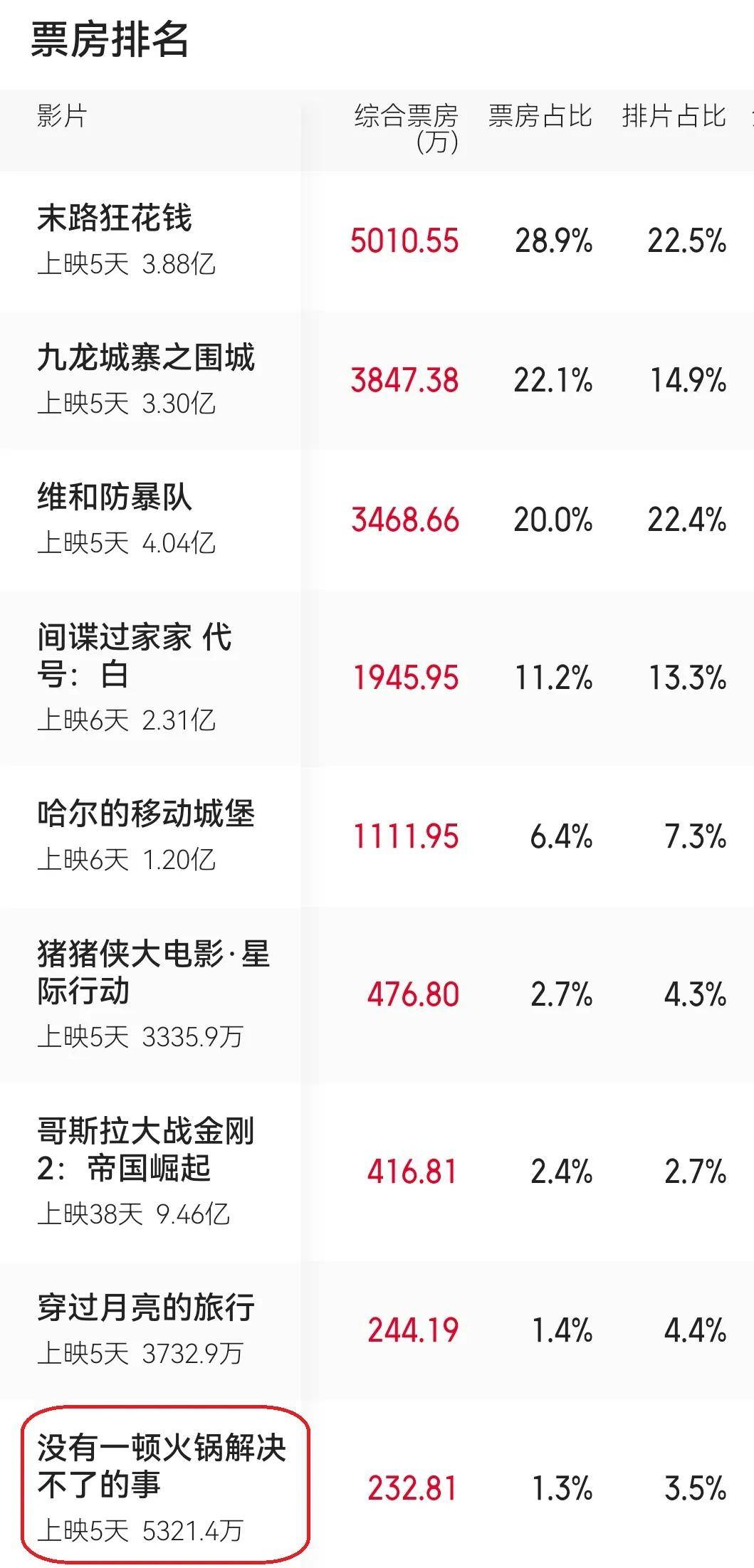The image size is (754, 1568).
Task: Select 没有一顿火锅解决不了的事 movie row
Action: [161, 1467]
